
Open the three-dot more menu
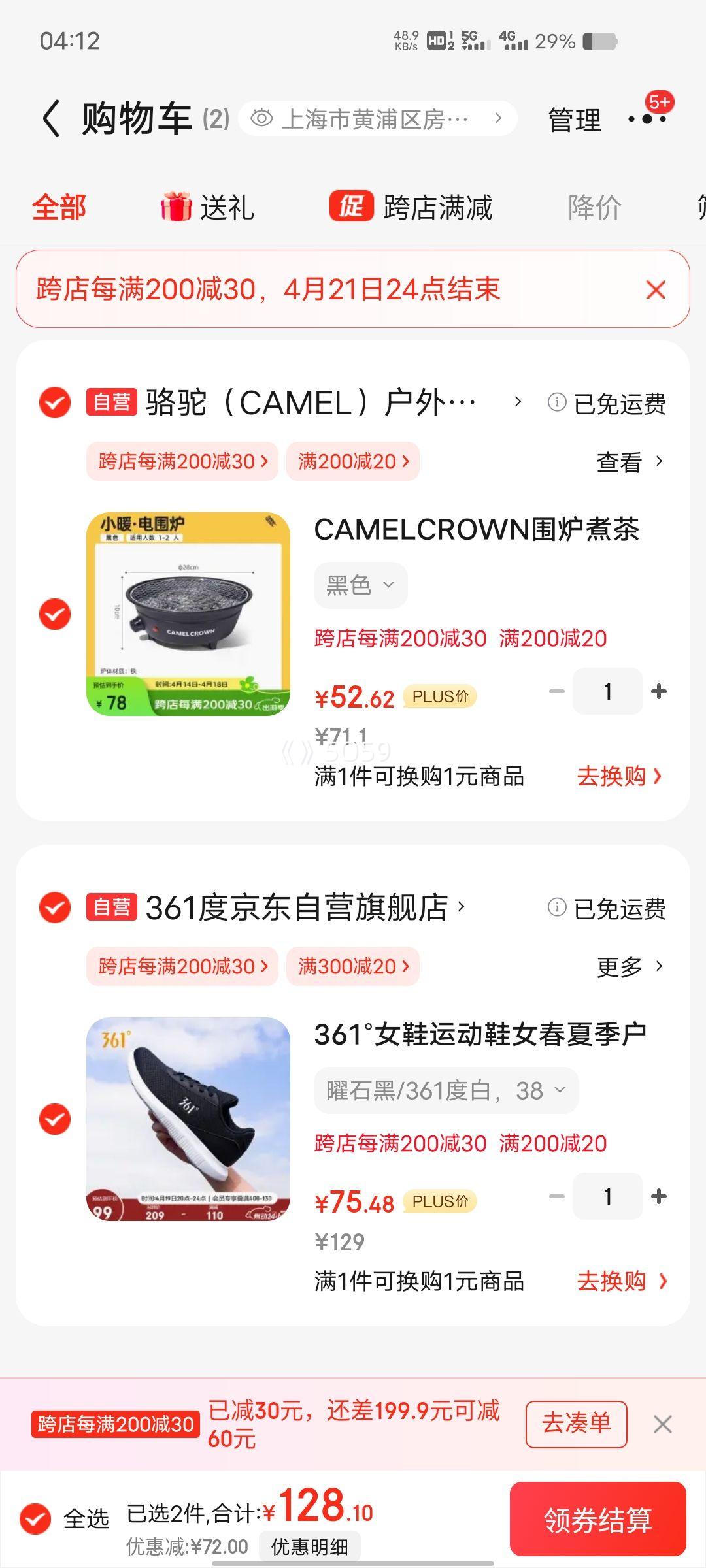[x=647, y=119]
